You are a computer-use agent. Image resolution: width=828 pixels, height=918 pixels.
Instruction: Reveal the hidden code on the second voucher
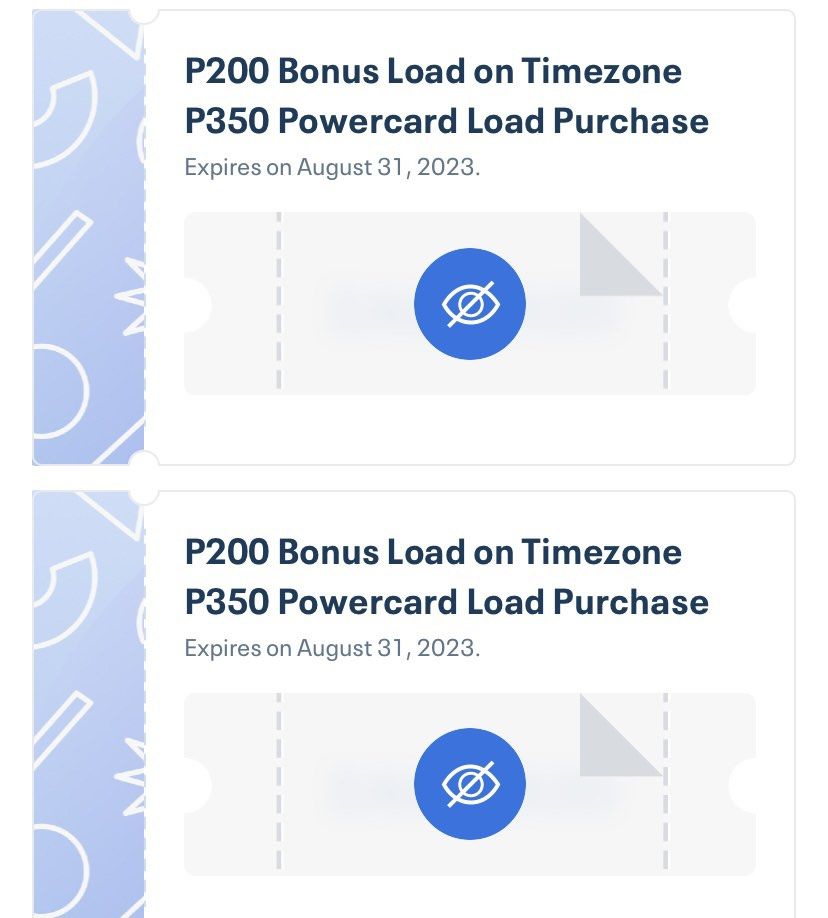pos(469,783)
